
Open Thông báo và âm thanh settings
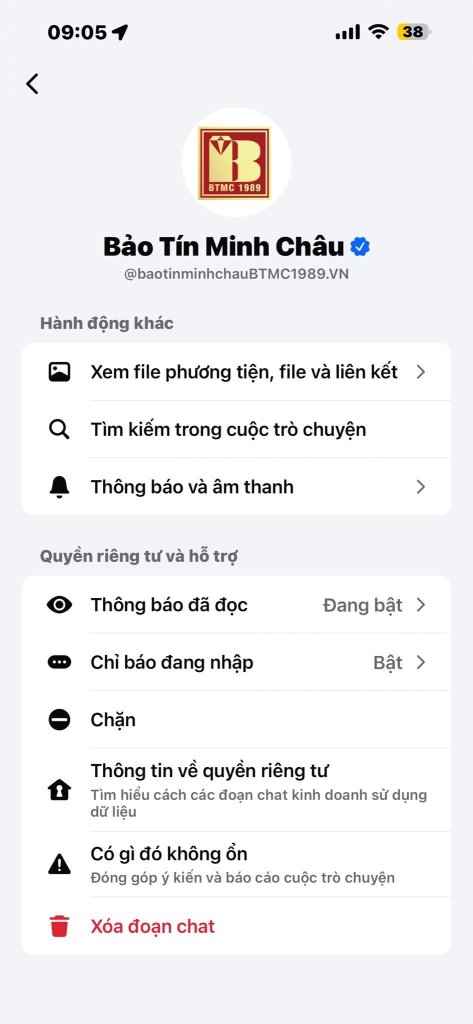pos(236,487)
